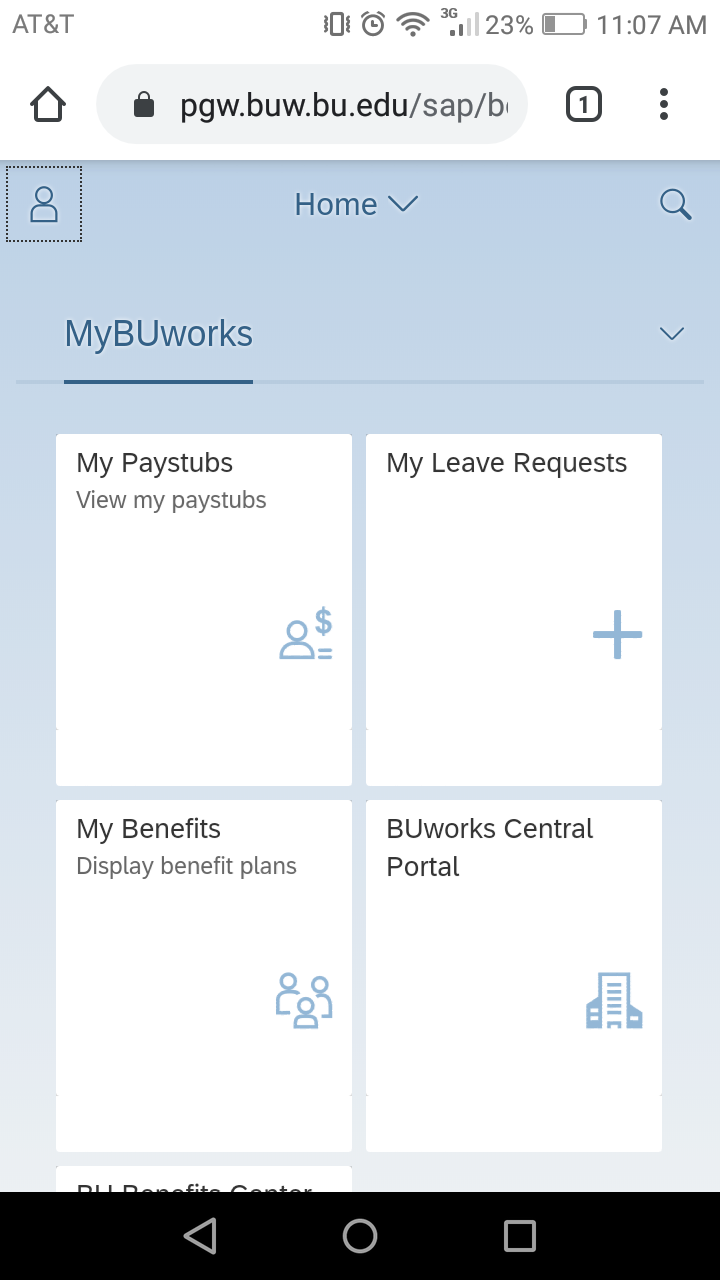Open the recent apps overview
The width and height of the screenshot is (720, 1280).
tap(519, 1236)
